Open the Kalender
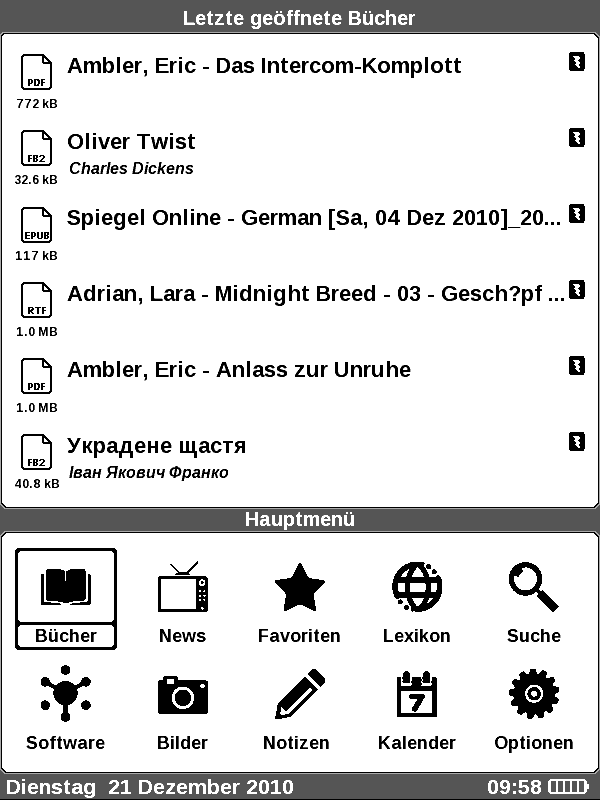This screenshot has width=600, height=800. 416,708
